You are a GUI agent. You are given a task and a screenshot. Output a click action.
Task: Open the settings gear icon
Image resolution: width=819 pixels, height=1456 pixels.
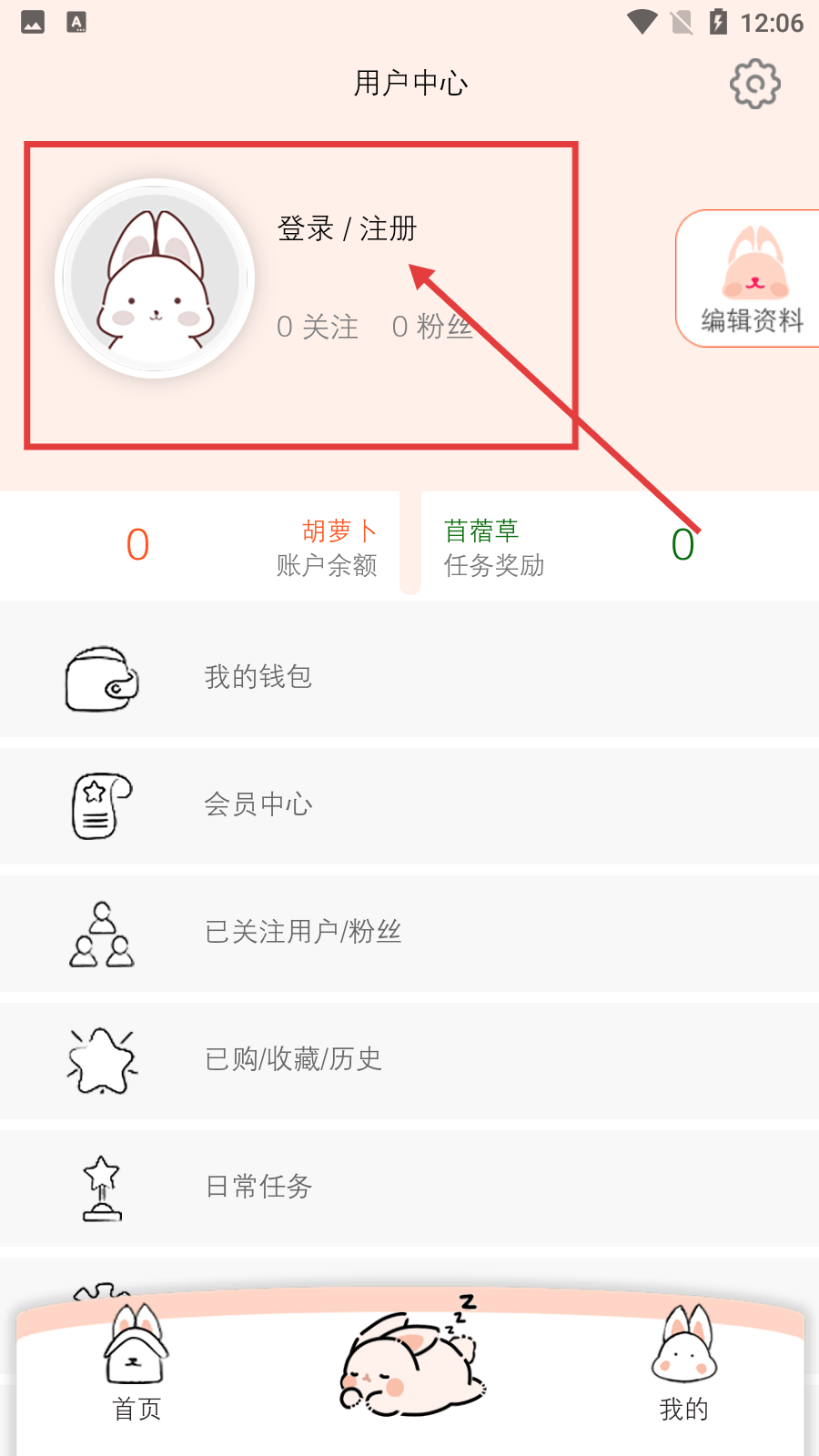click(x=754, y=85)
